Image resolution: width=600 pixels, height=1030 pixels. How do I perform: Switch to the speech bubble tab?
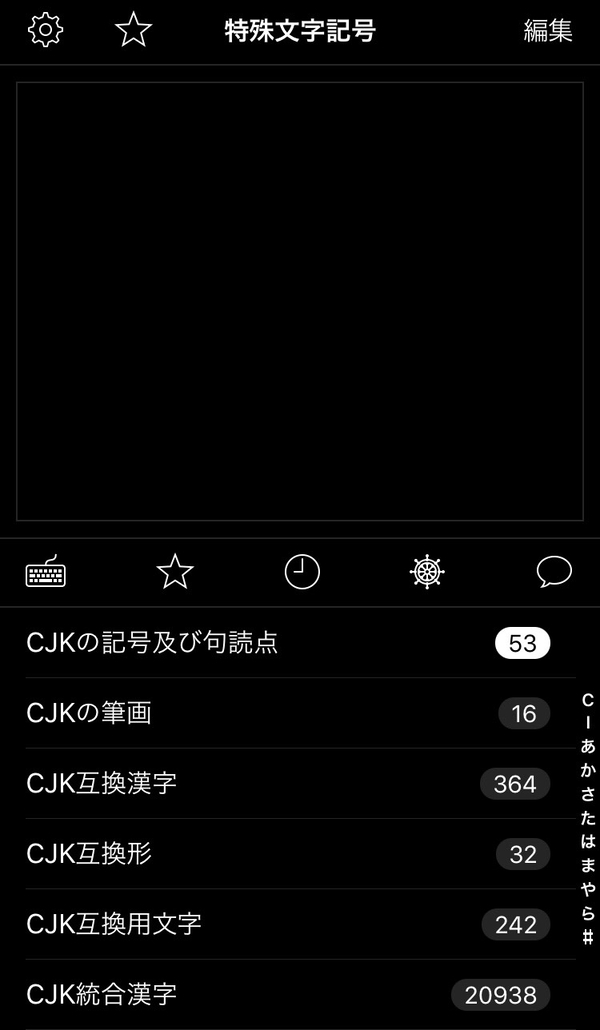tap(554, 572)
